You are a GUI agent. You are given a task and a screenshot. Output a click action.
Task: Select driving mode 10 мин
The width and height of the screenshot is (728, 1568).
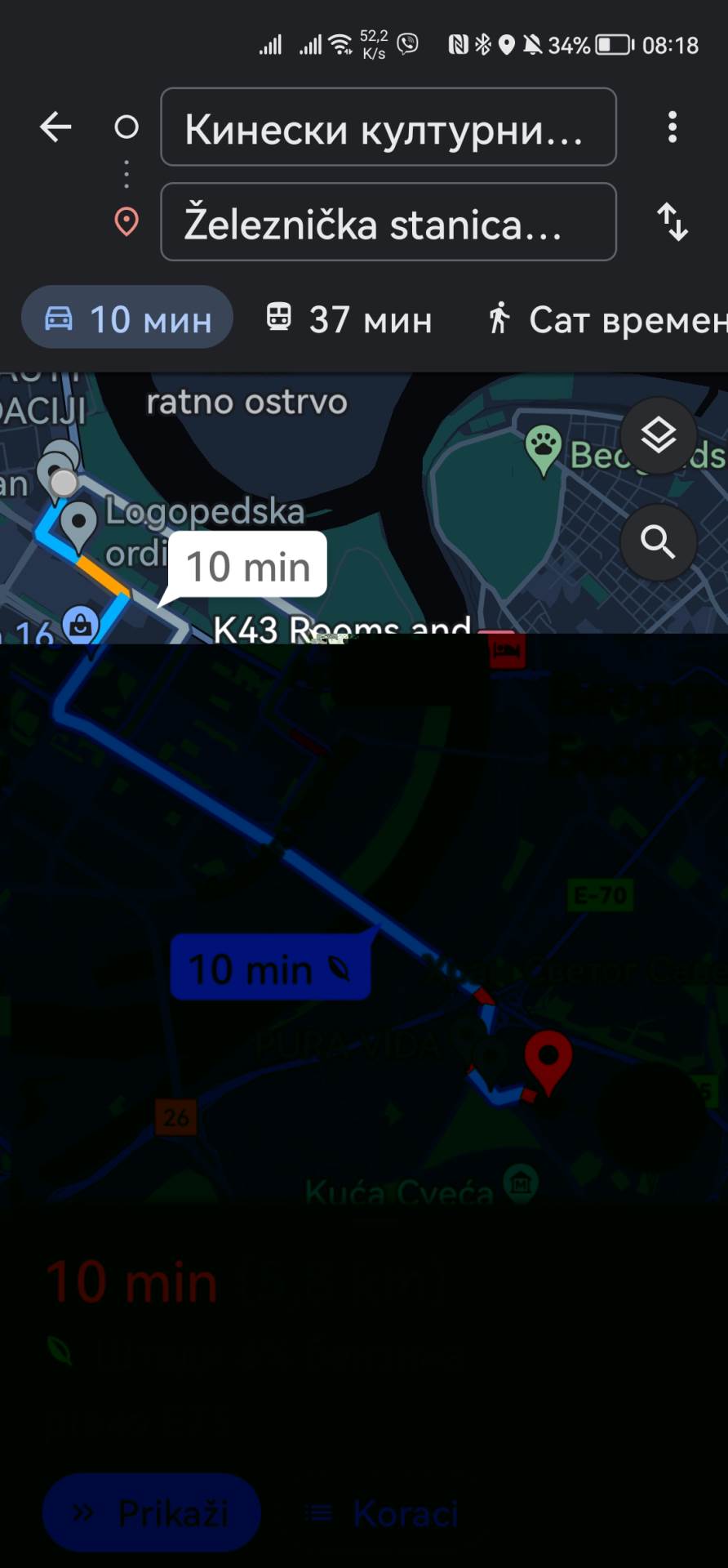pyautogui.click(x=127, y=318)
